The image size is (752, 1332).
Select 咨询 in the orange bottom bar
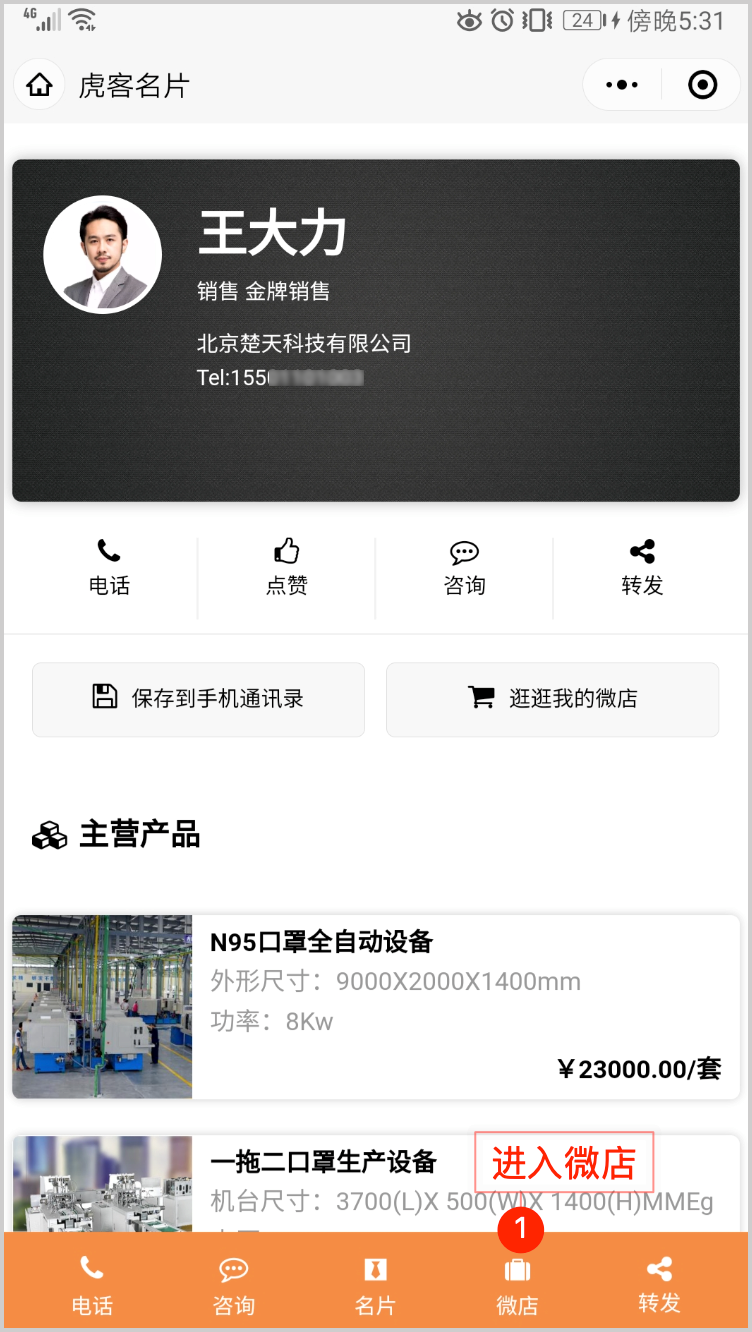click(x=234, y=1285)
